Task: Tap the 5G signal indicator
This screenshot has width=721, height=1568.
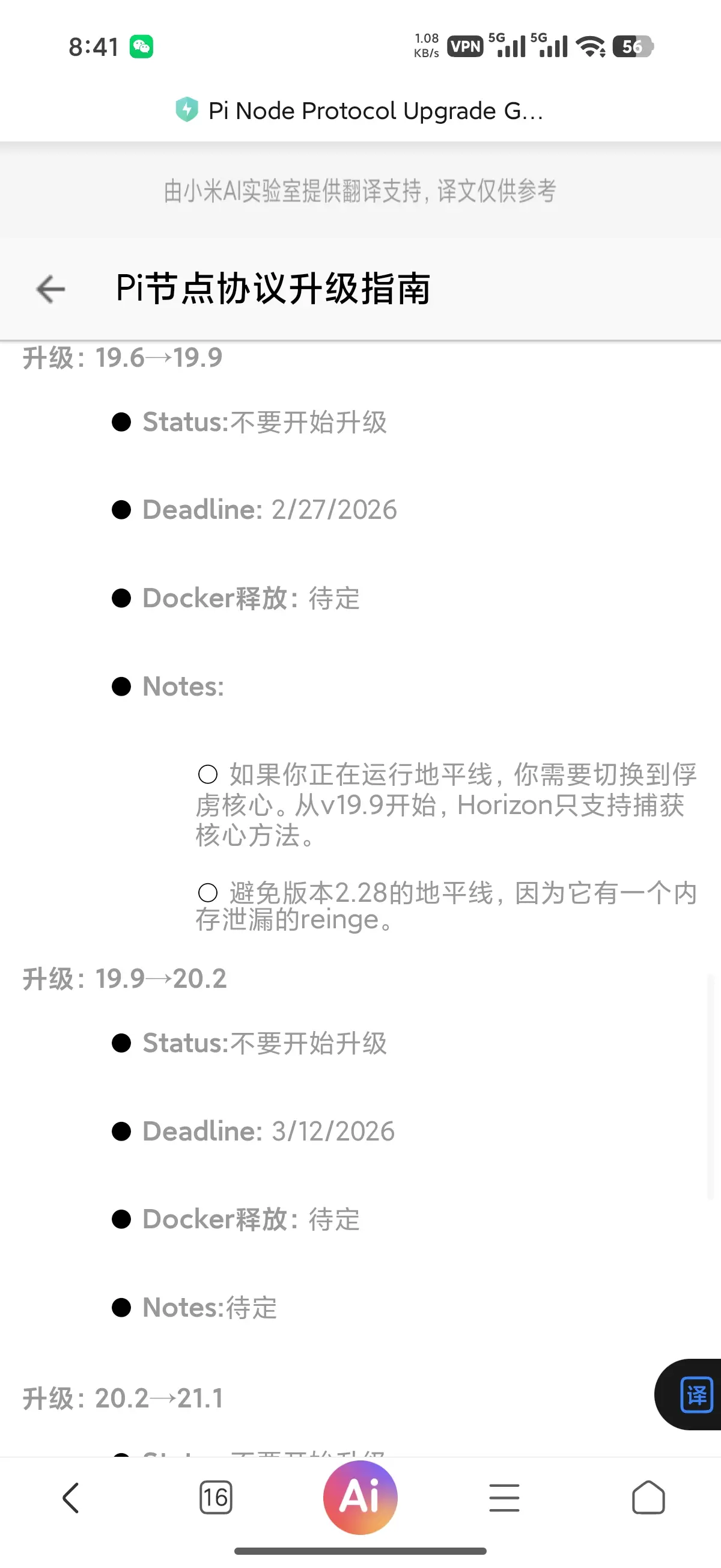Action: 510,46
